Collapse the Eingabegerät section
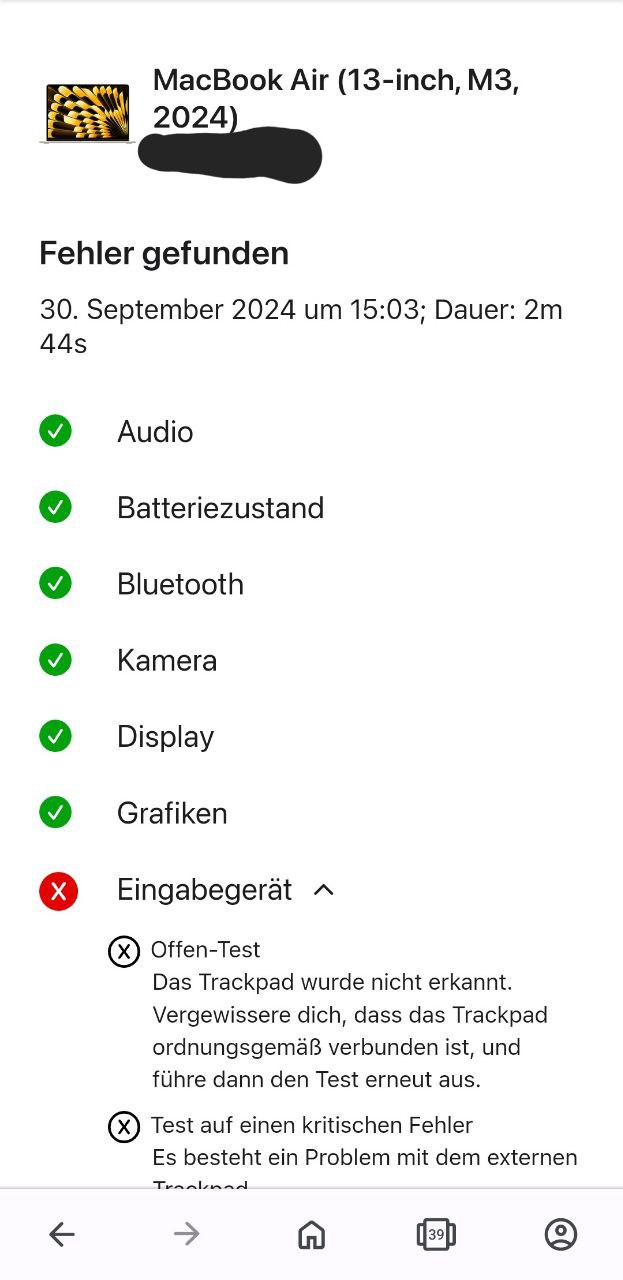Screen dimensions: 623x1280 point(323,889)
